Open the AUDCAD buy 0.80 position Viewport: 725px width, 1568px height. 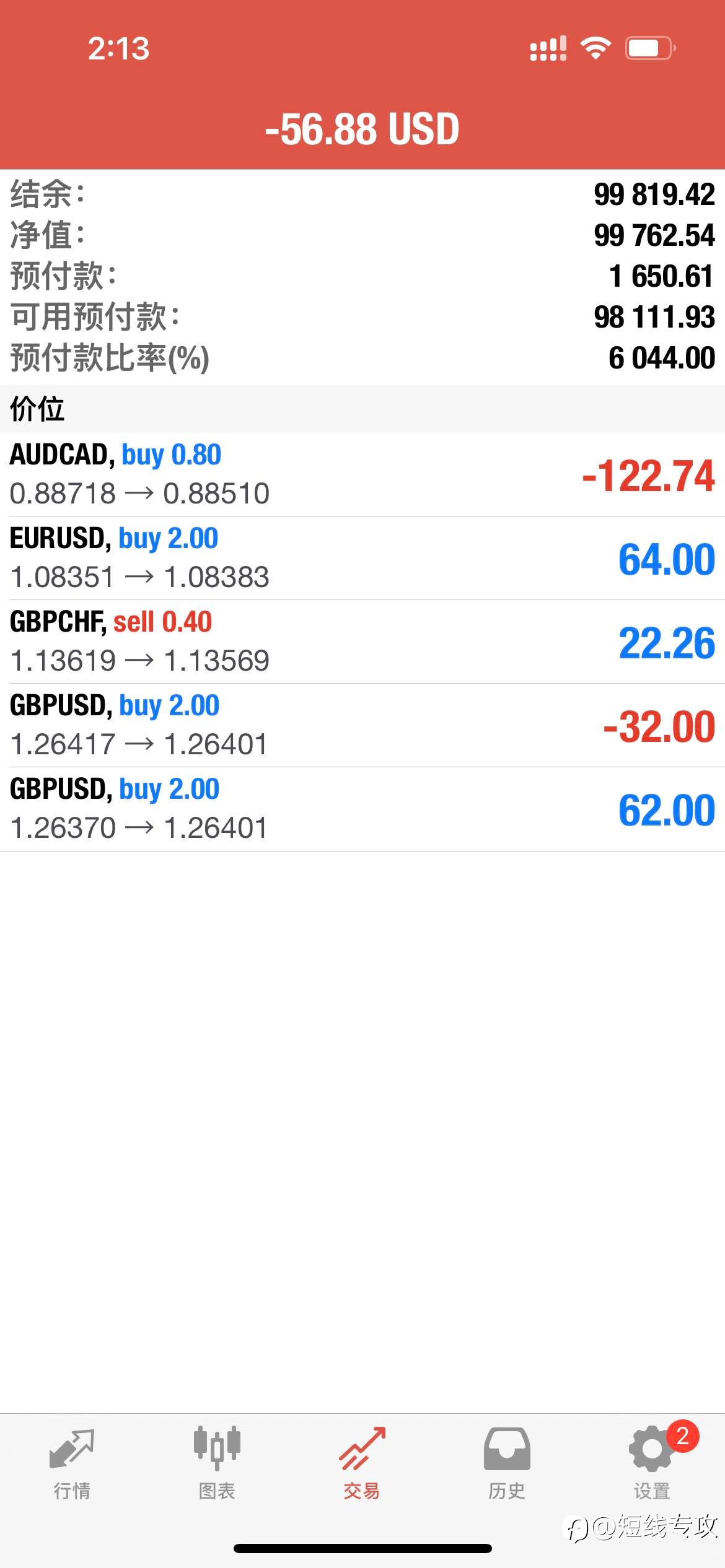tap(362, 474)
